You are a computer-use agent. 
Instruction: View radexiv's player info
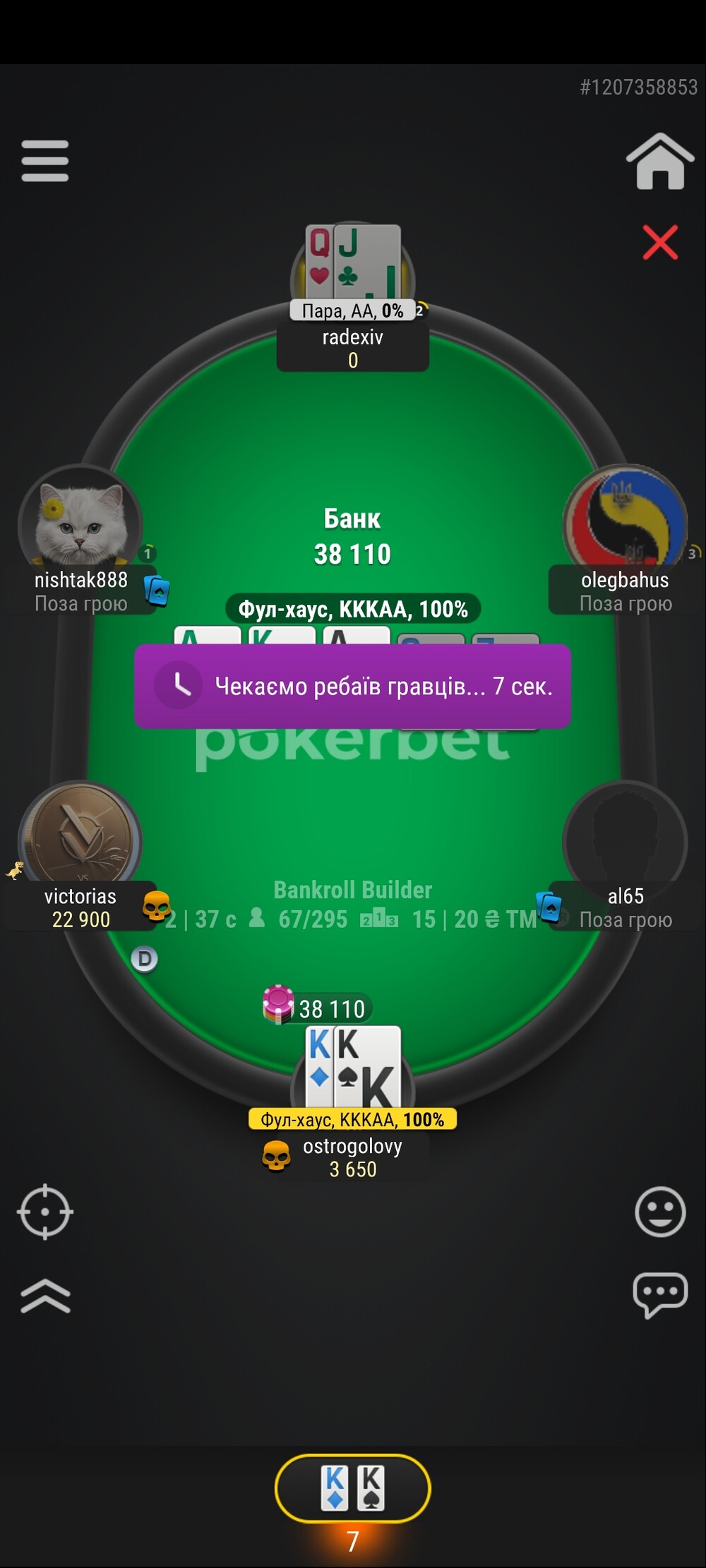352,347
